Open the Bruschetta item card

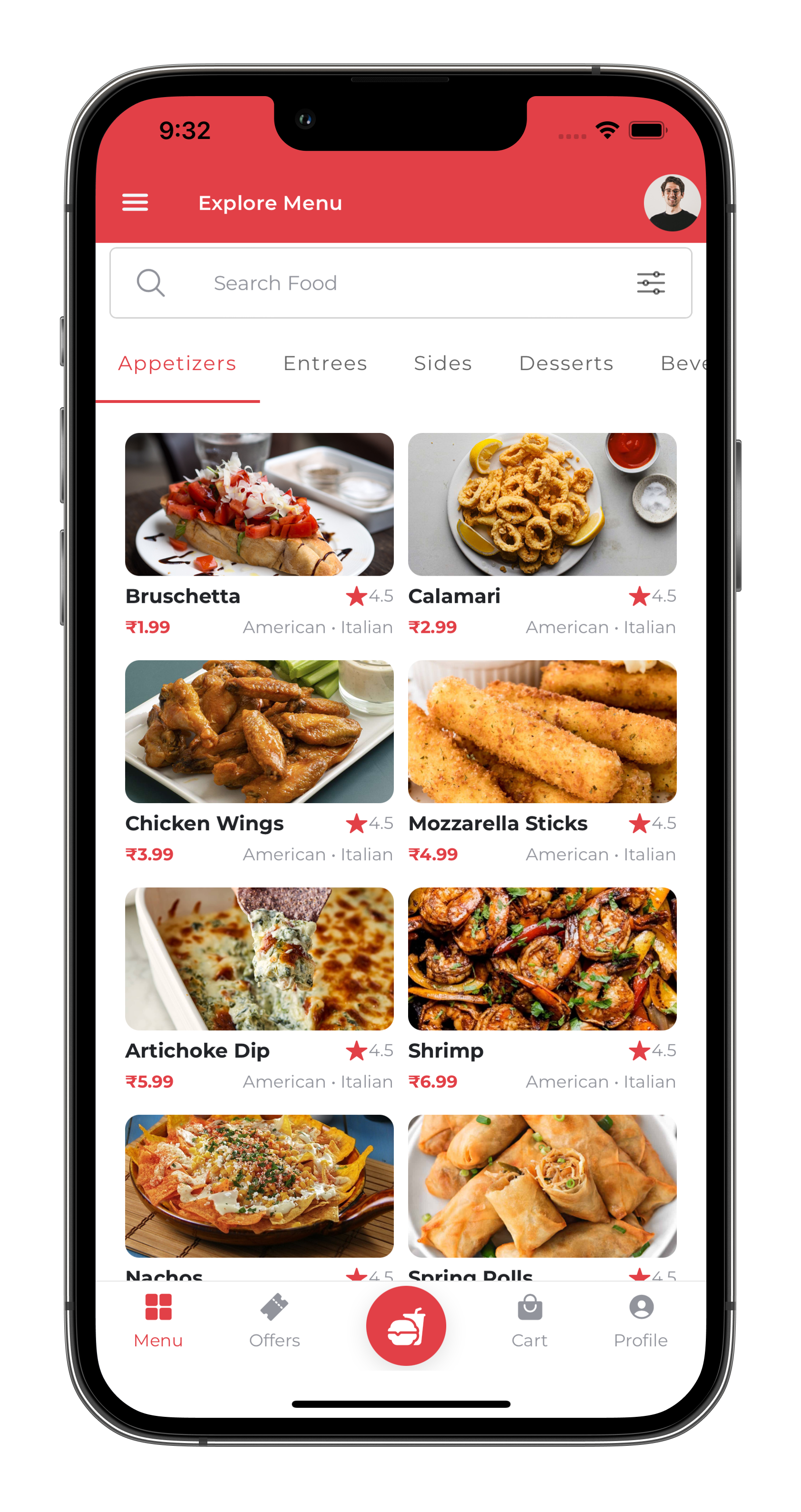pos(259,535)
